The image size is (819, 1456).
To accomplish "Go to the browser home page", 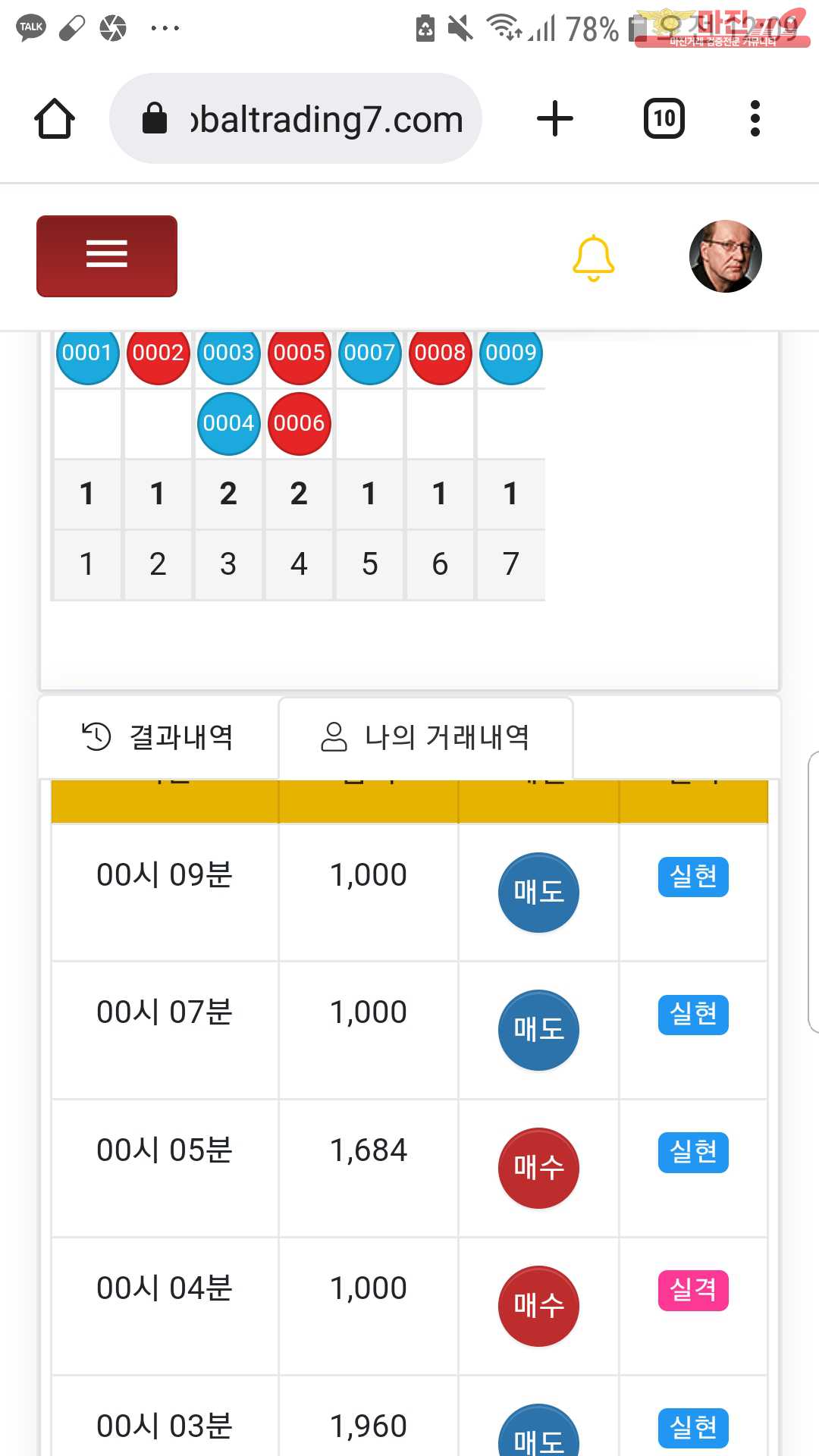I will click(x=55, y=119).
